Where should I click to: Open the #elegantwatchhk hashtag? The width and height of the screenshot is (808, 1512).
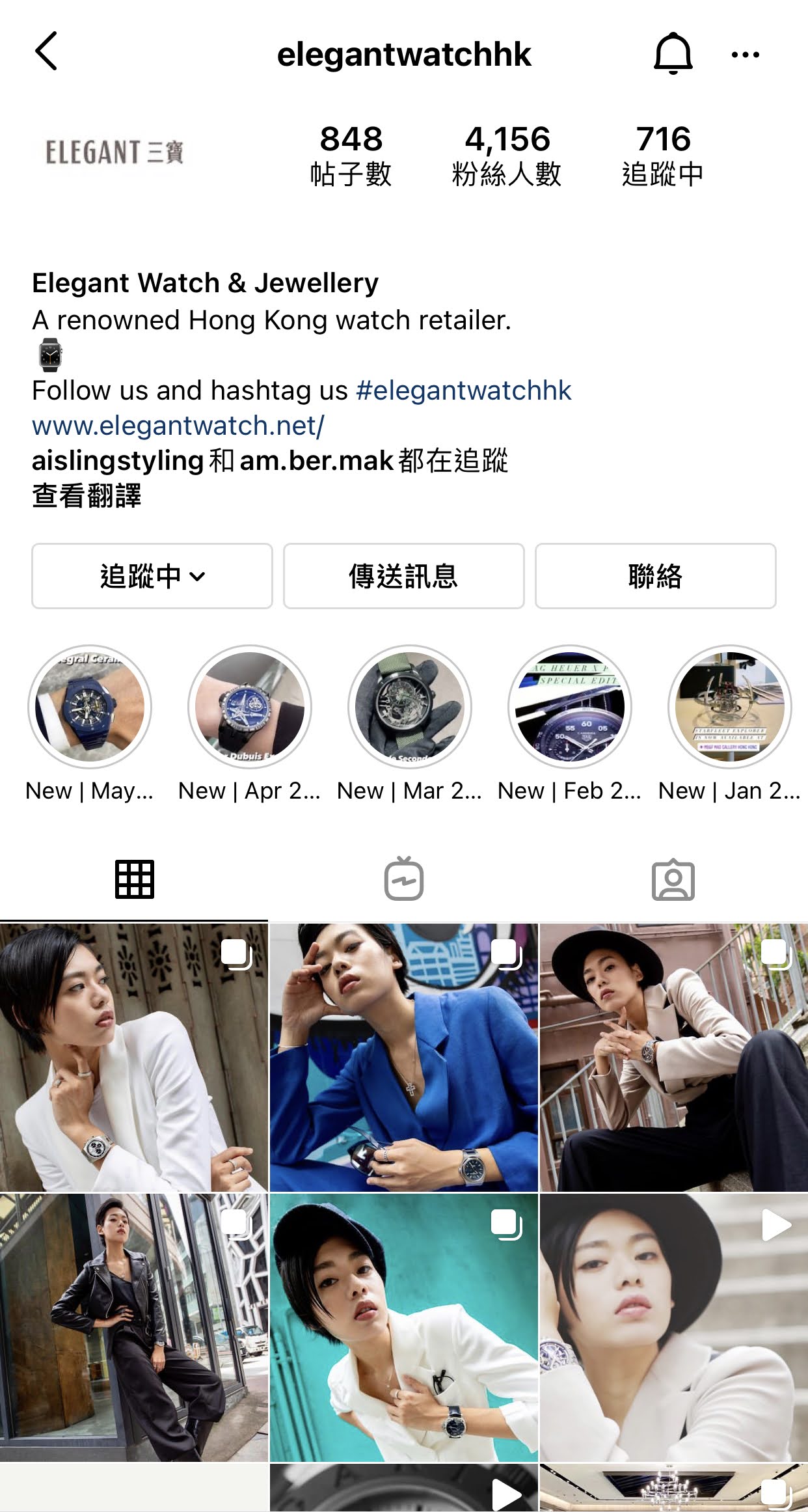463,391
